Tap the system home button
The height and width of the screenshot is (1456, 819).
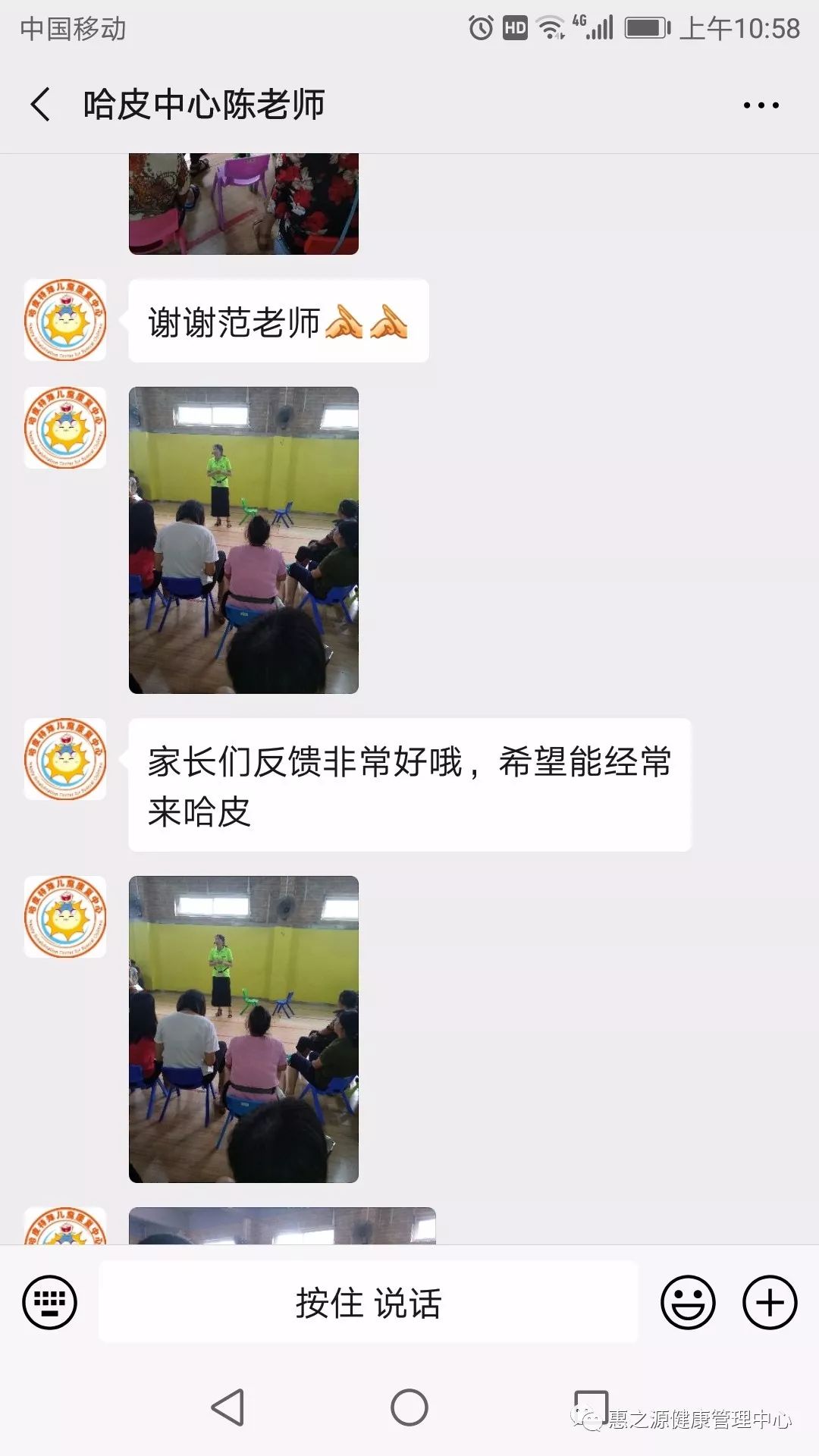point(409,1407)
